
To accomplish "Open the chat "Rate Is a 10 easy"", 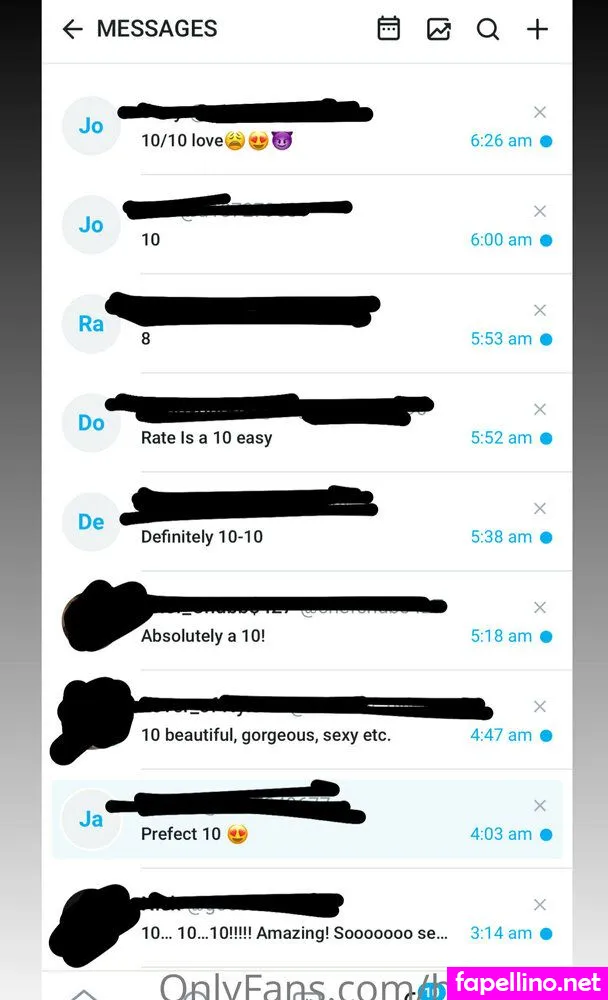I will tap(300, 438).
